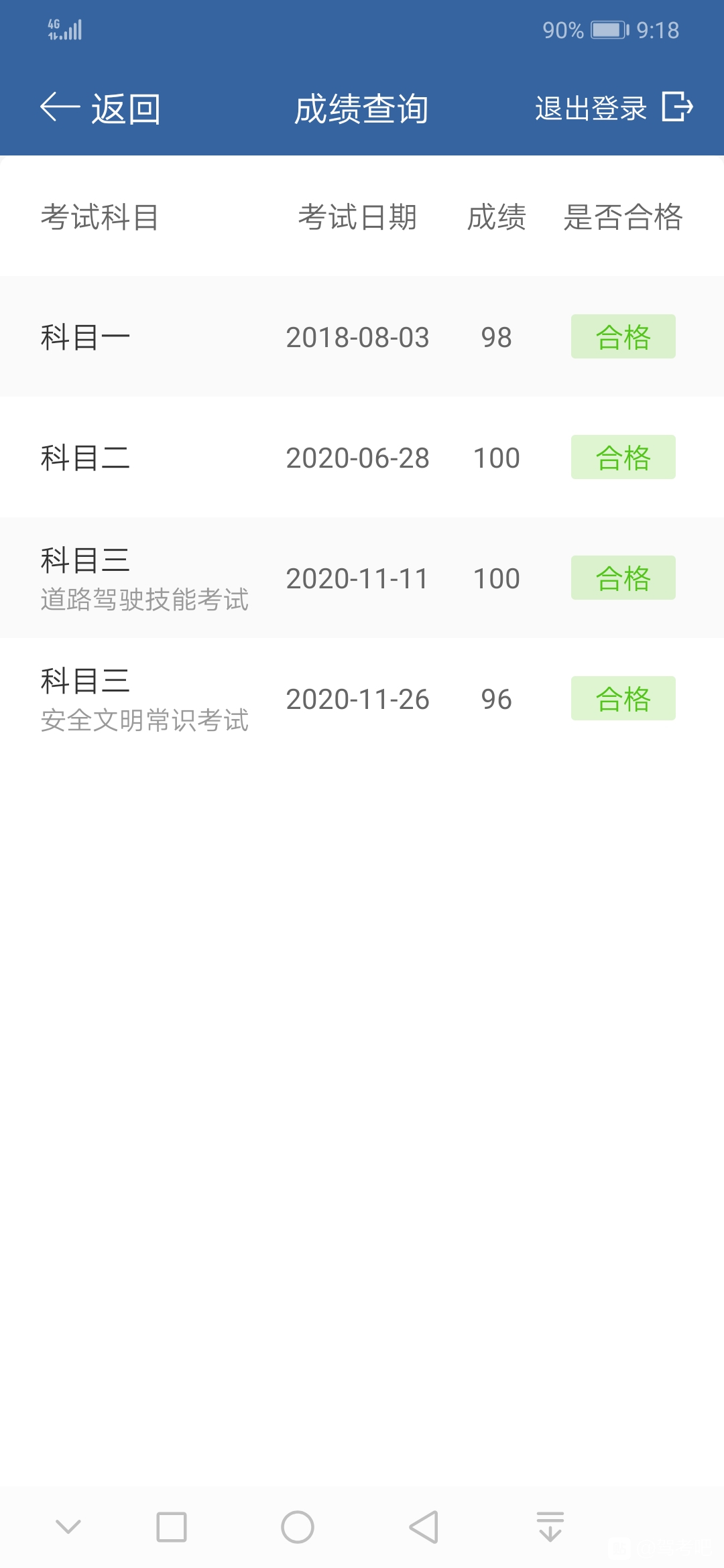Go to home with the system circle button
Image resolution: width=724 pixels, height=1568 pixels.
point(298,1527)
